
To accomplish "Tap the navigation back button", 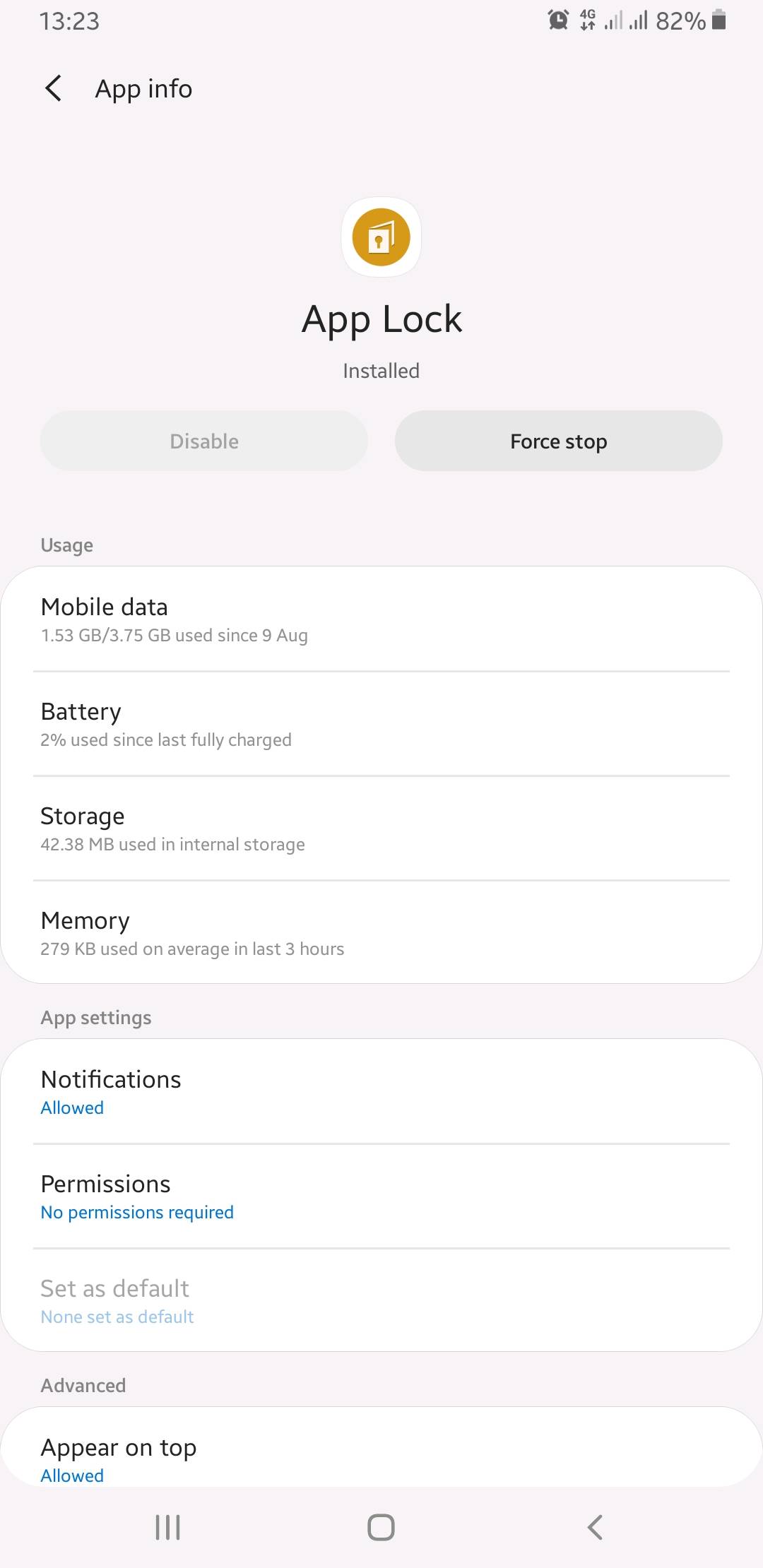I will coord(596,1526).
